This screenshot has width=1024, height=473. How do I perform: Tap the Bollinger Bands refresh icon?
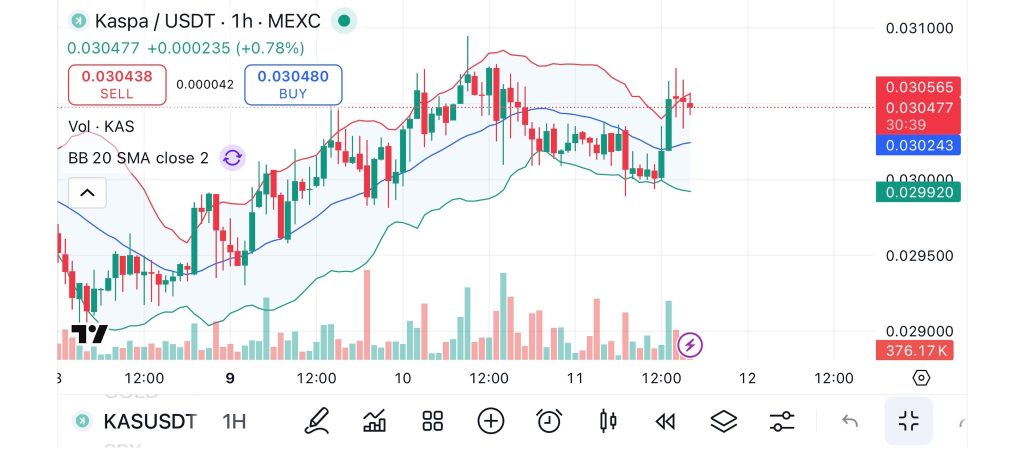point(232,157)
